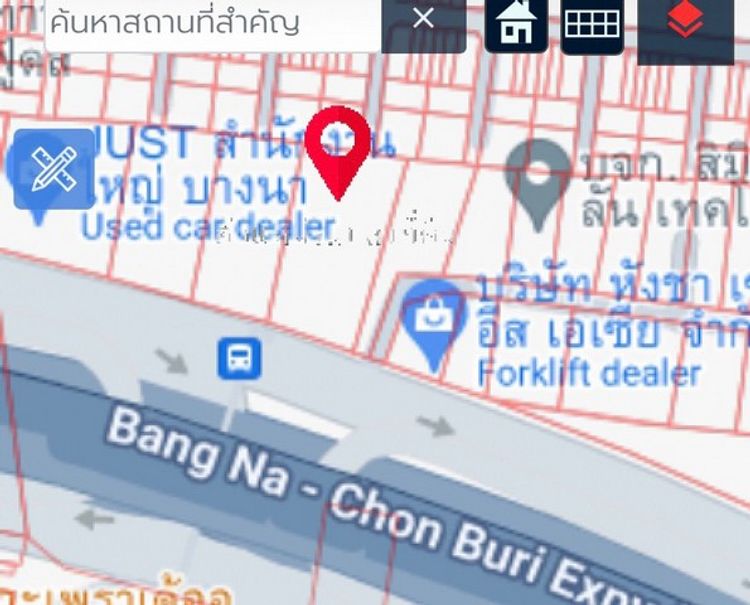Tap the place search field
The height and width of the screenshot is (605, 750).
point(212,22)
